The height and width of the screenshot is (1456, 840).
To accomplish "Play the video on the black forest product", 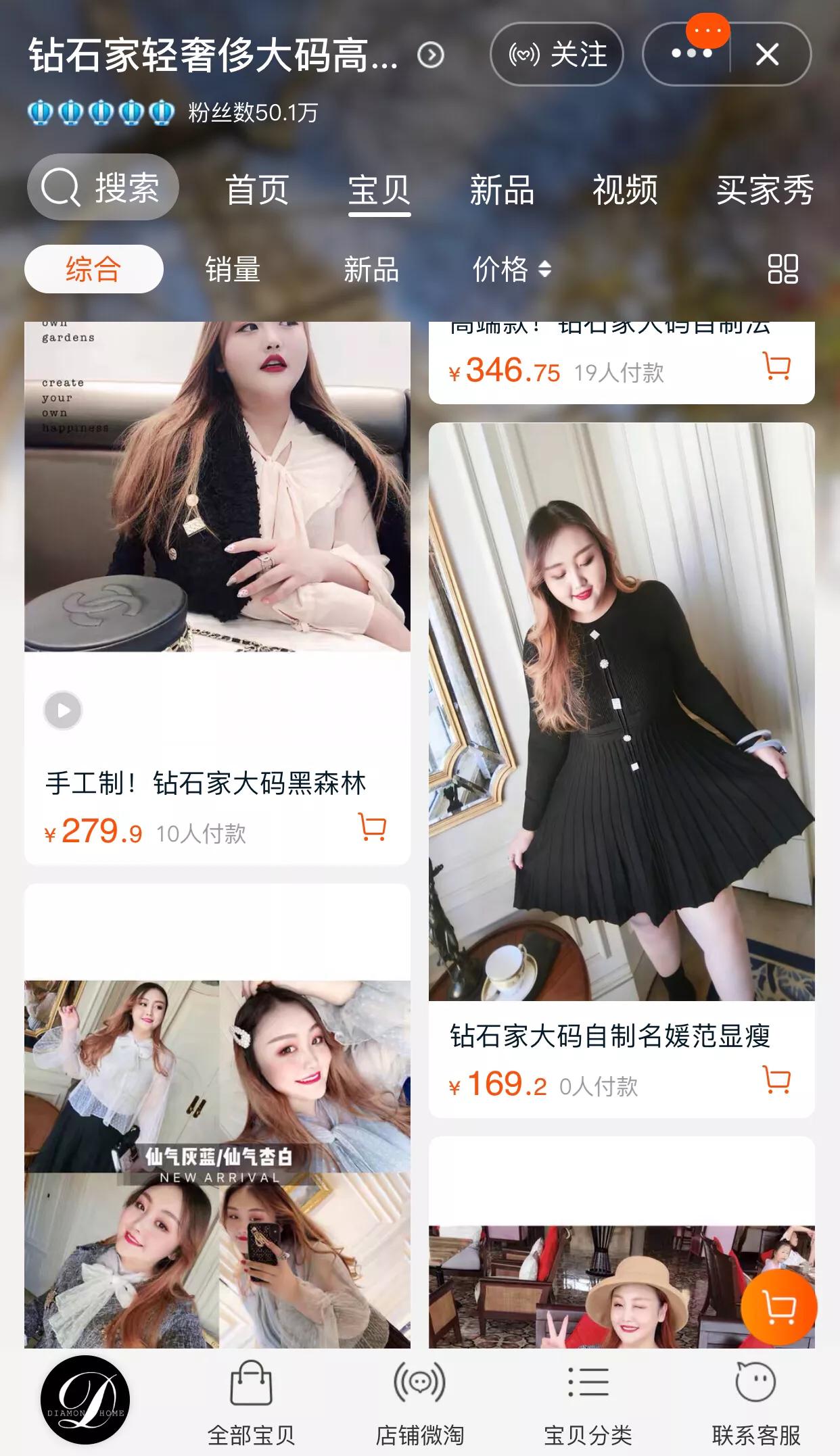I will pyautogui.click(x=62, y=710).
